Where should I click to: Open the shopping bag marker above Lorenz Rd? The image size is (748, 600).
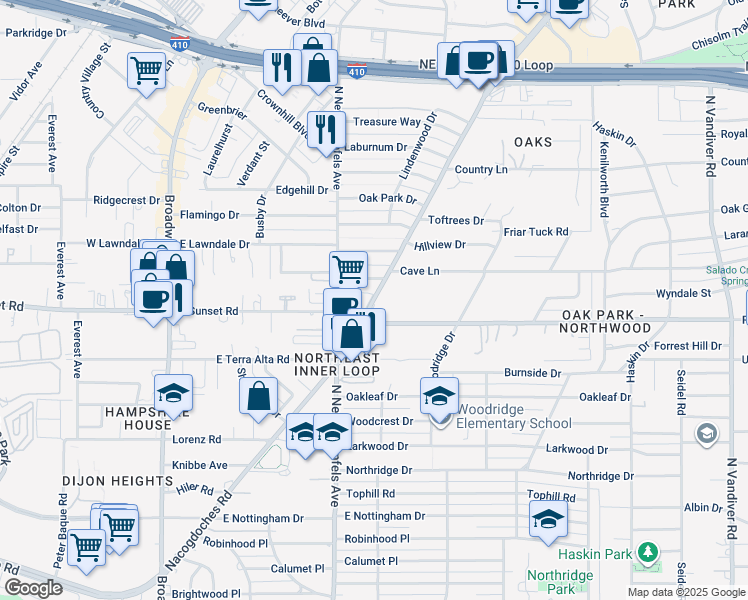(259, 398)
